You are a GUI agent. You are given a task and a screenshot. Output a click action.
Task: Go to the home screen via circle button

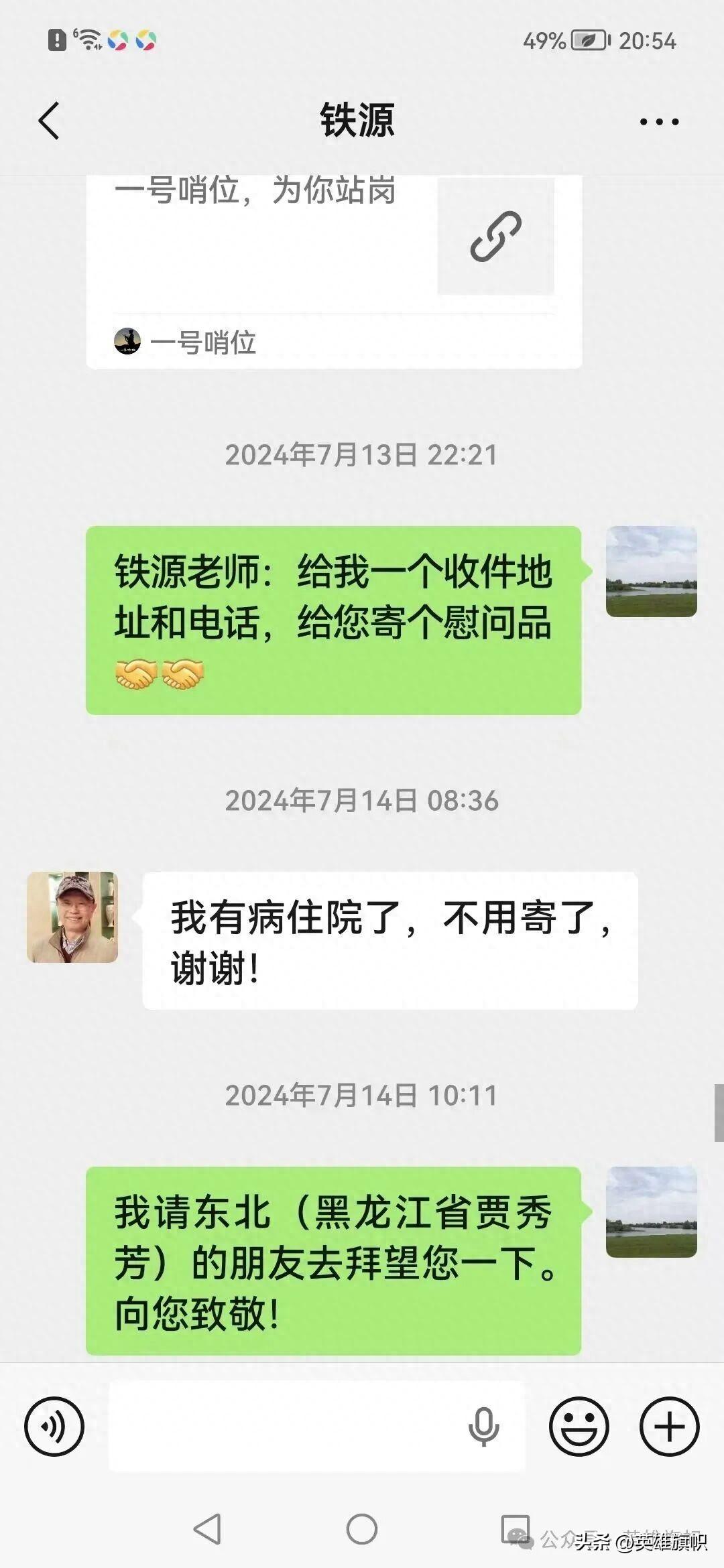click(x=362, y=1530)
